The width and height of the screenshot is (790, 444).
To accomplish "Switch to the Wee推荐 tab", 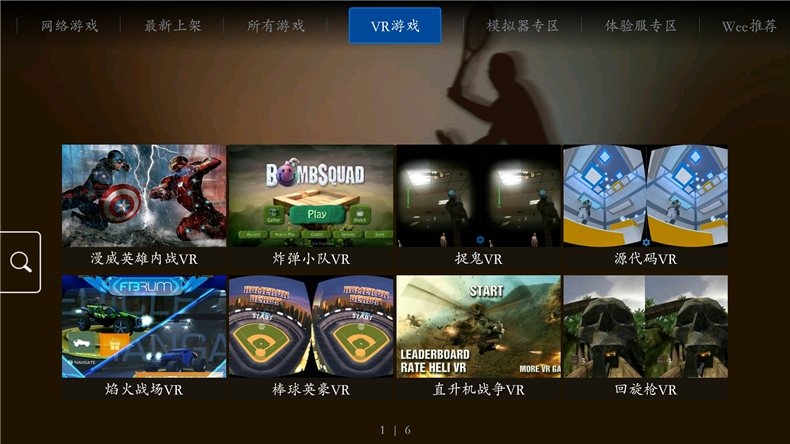I will pyautogui.click(x=749, y=26).
